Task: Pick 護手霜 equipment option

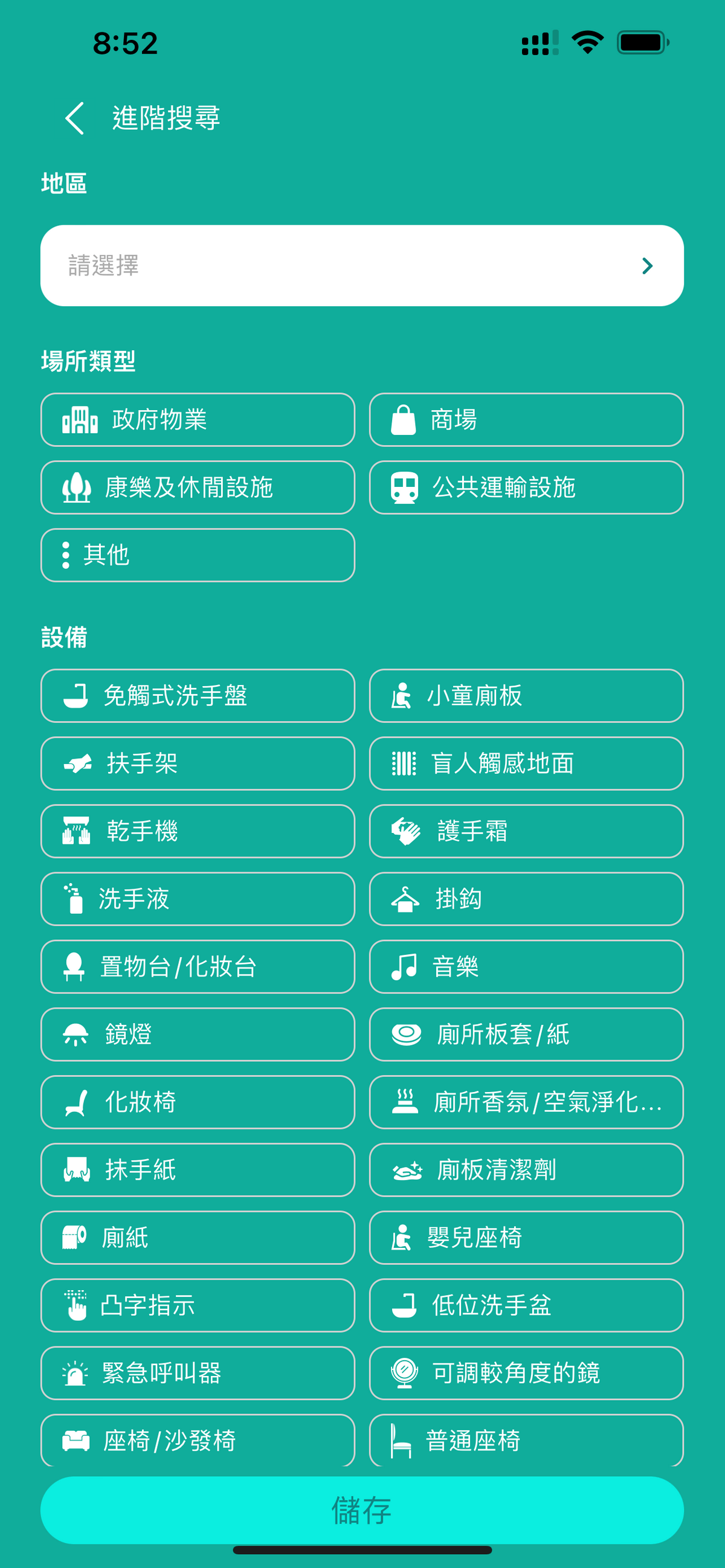Action: (x=526, y=831)
